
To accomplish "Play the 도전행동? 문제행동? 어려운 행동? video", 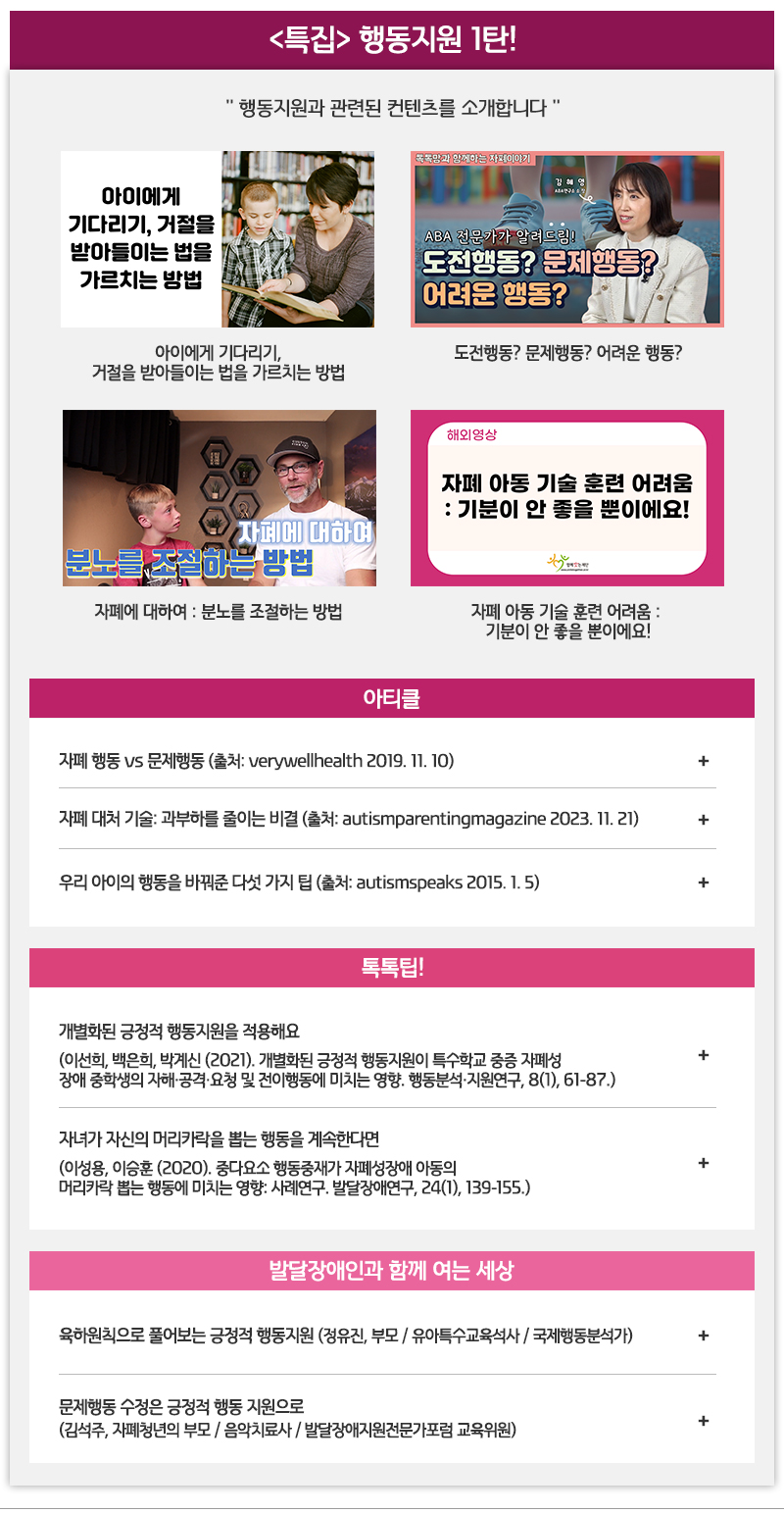I will click(x=566, y=239).
